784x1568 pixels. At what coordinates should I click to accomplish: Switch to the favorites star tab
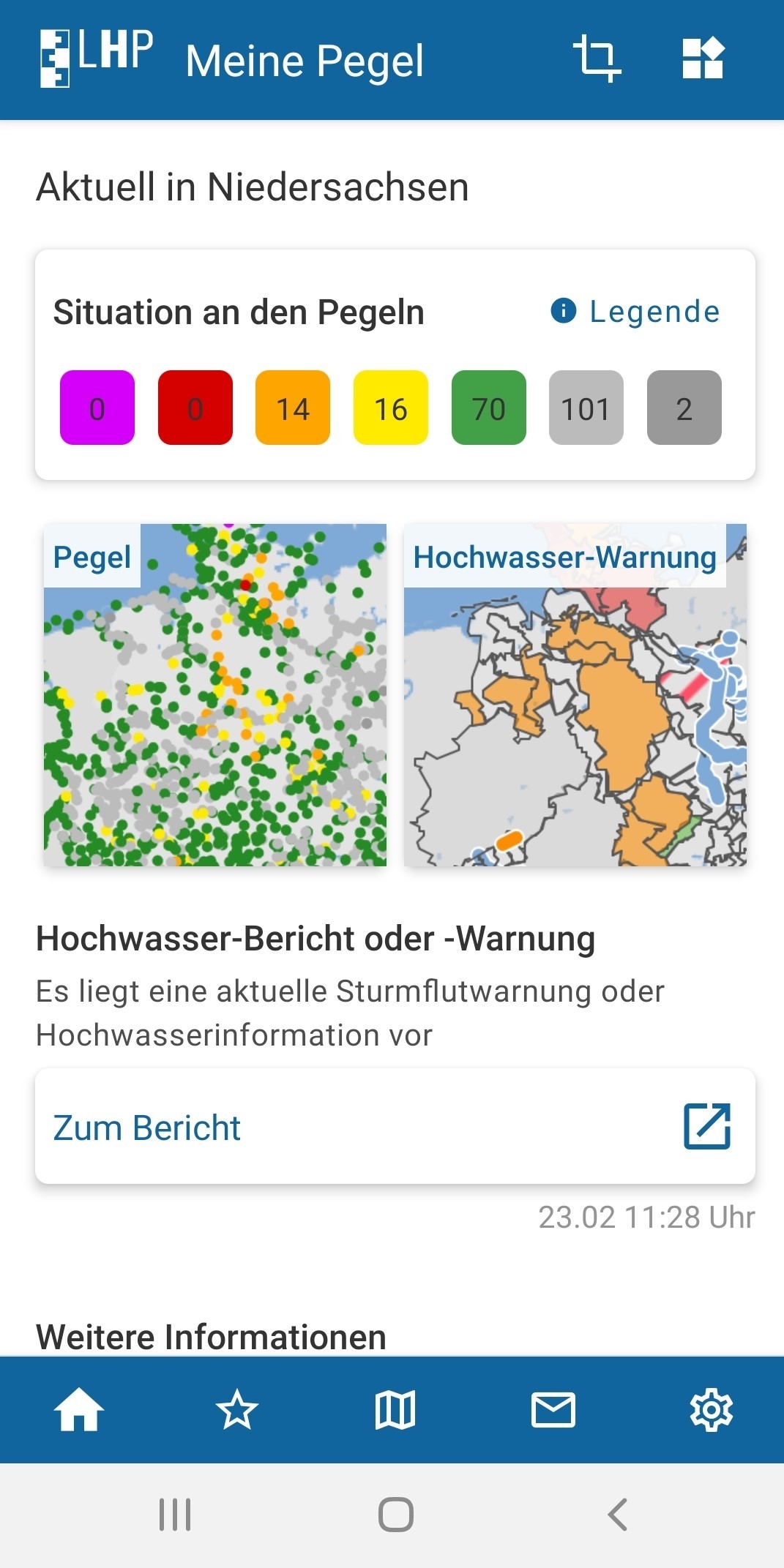click(x=237, y=1409)
